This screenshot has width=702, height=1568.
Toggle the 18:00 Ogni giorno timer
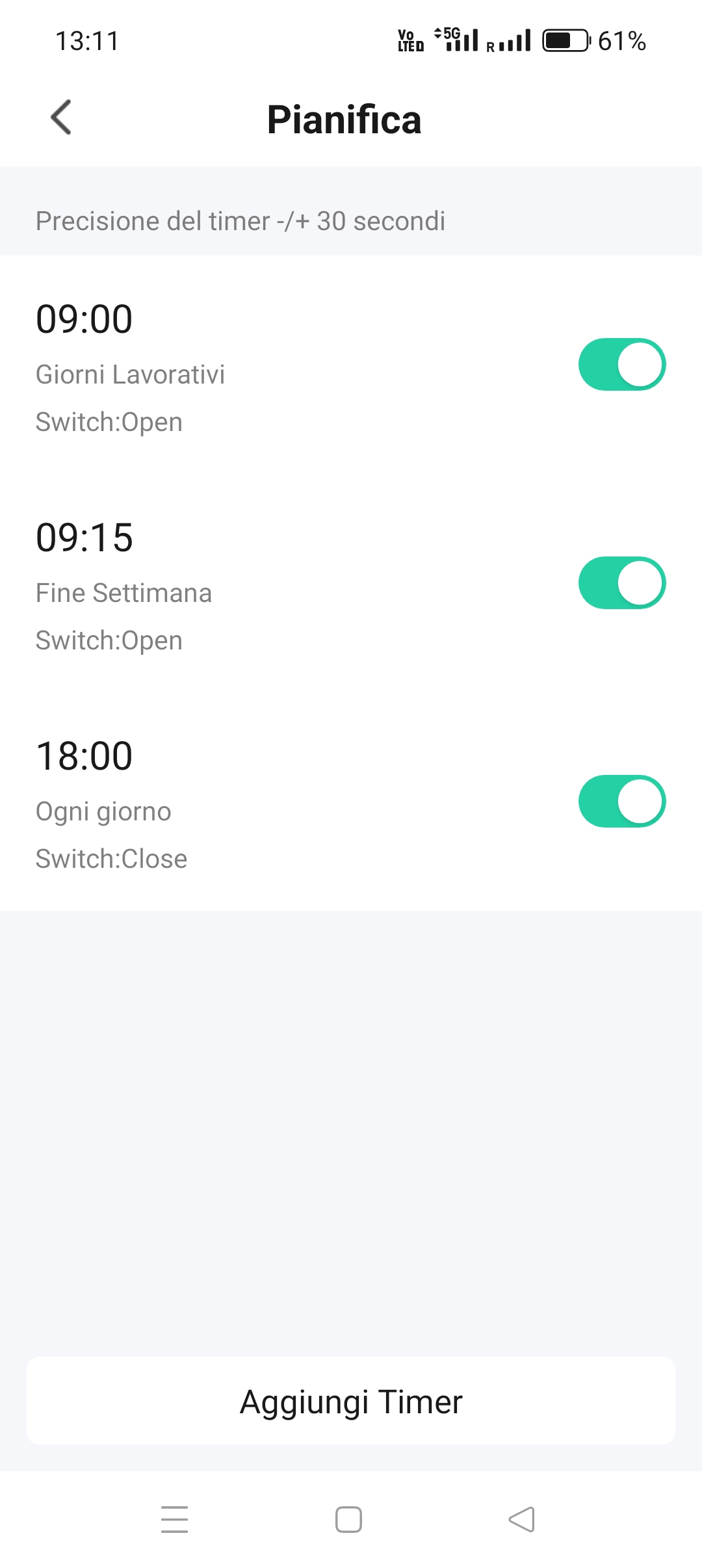[x=622, y=801]
